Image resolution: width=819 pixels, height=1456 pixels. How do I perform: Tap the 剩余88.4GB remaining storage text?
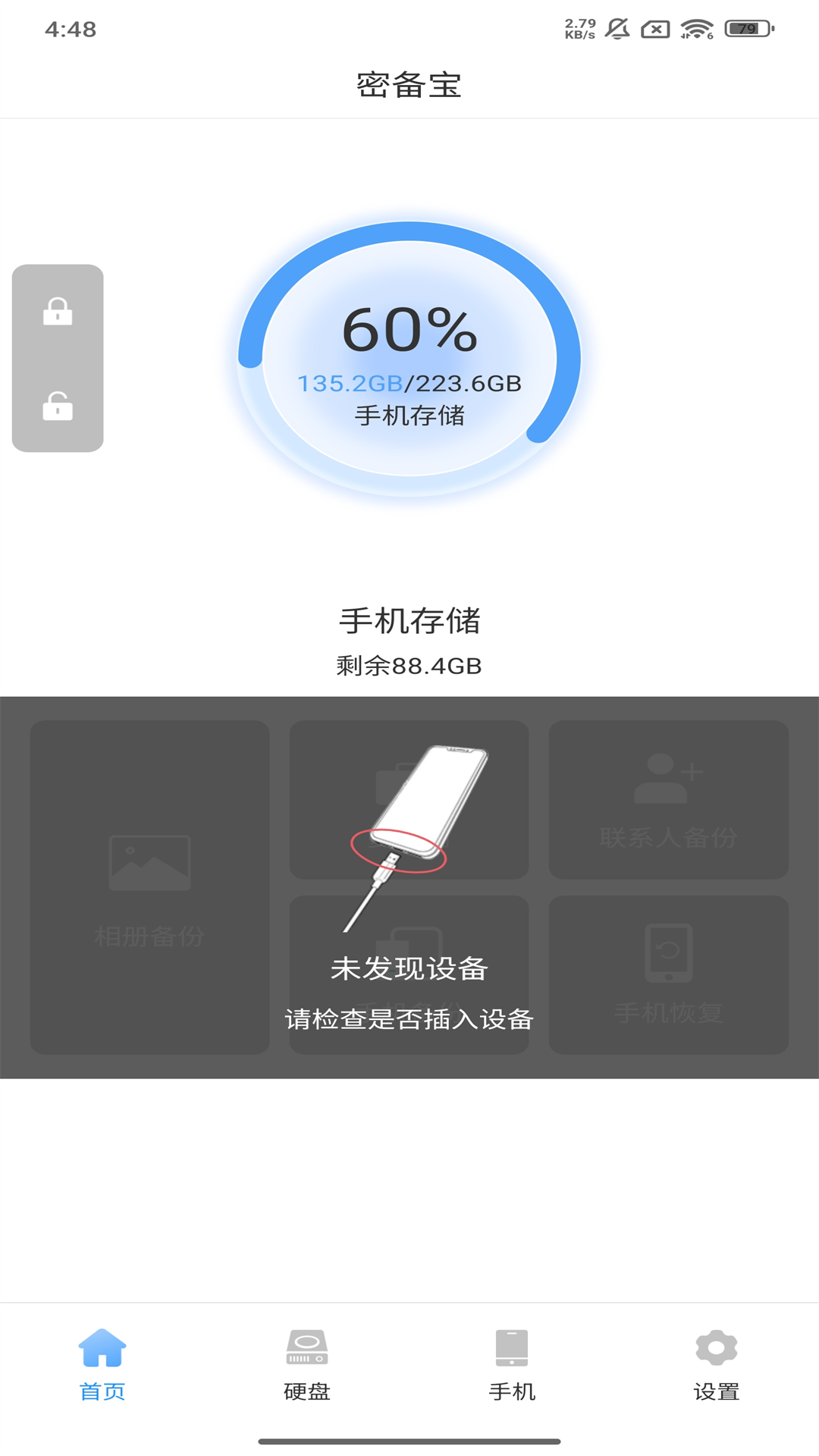409,666
